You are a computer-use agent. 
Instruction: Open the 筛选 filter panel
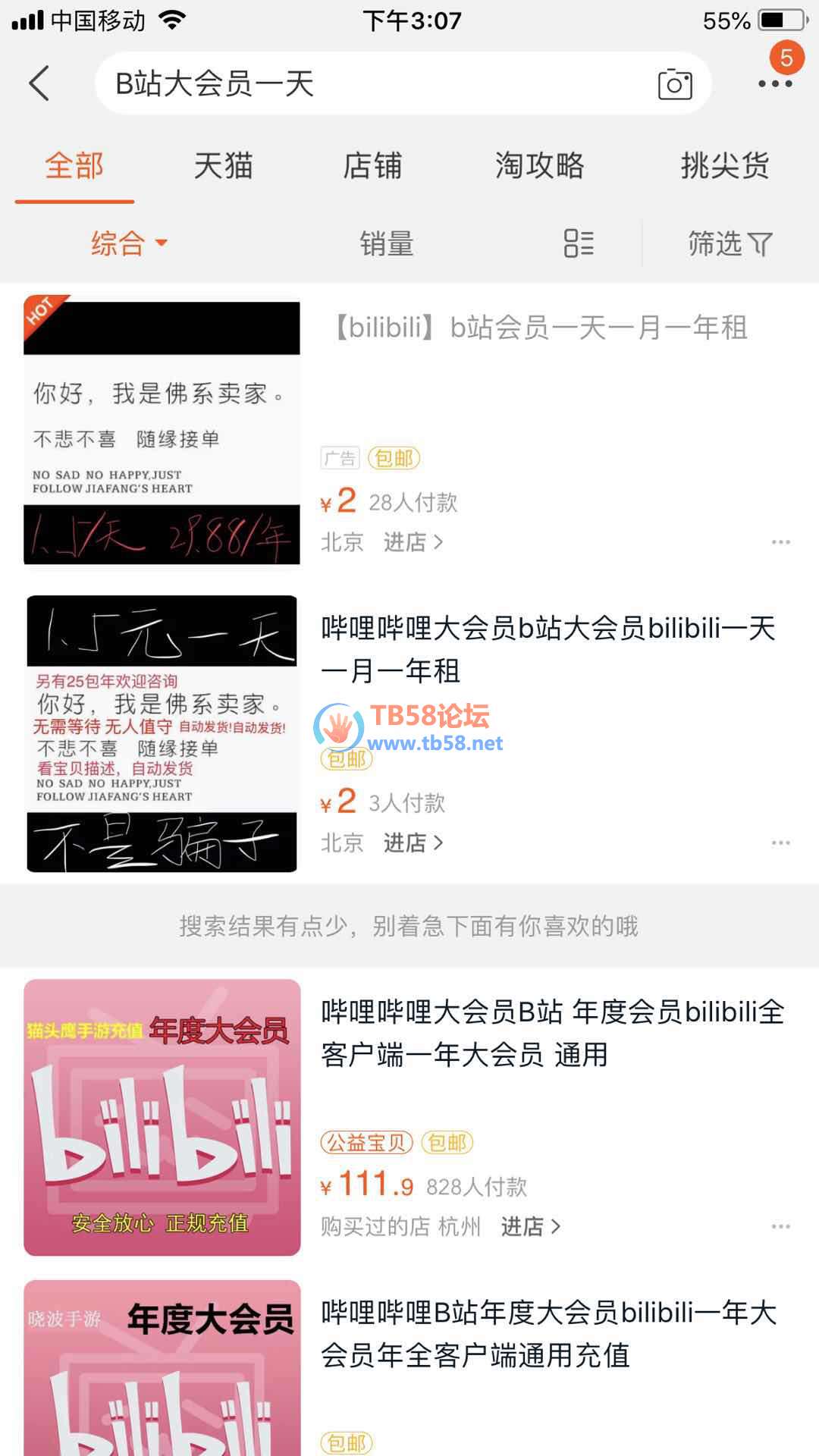(729, 244)
